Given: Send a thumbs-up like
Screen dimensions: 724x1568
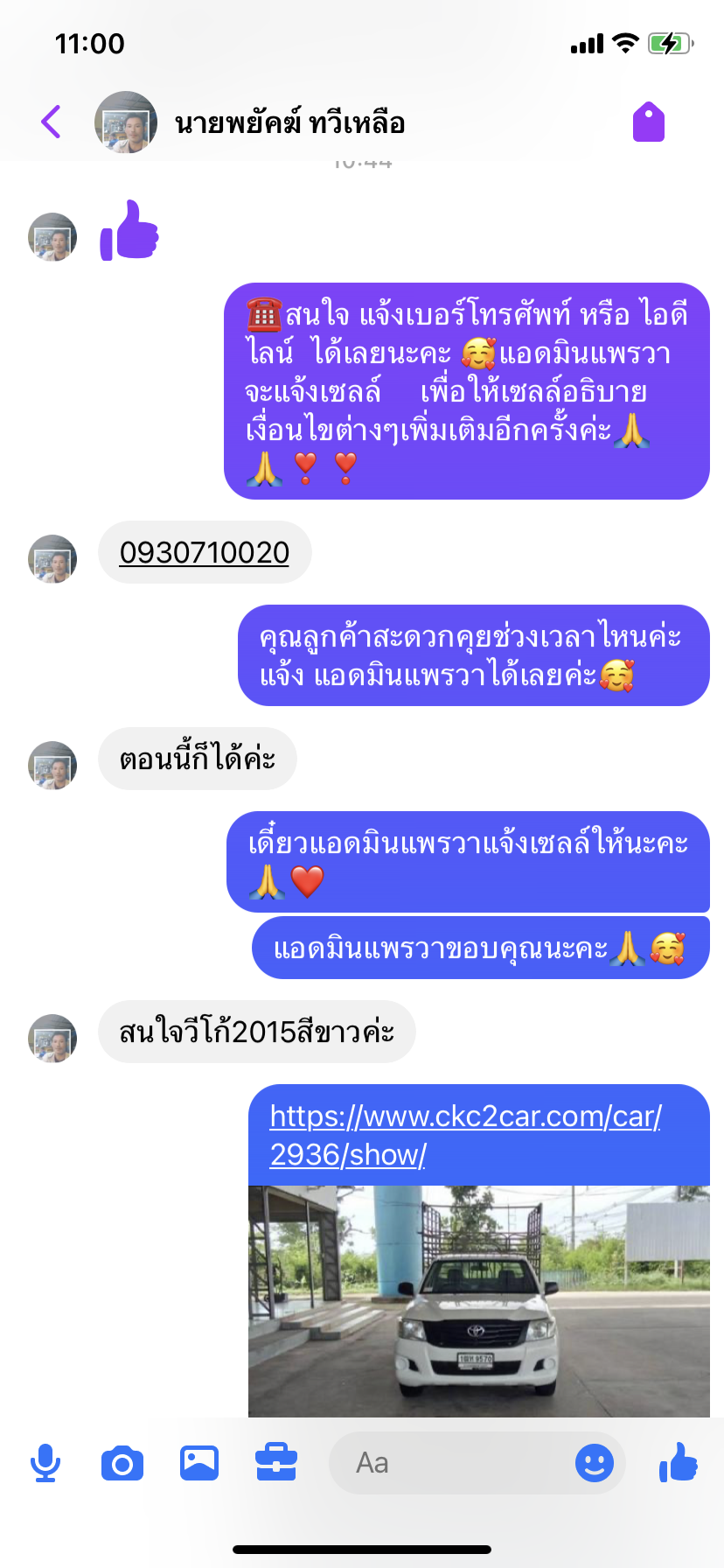Looking at the screenshot, I should coord(679,1461).
